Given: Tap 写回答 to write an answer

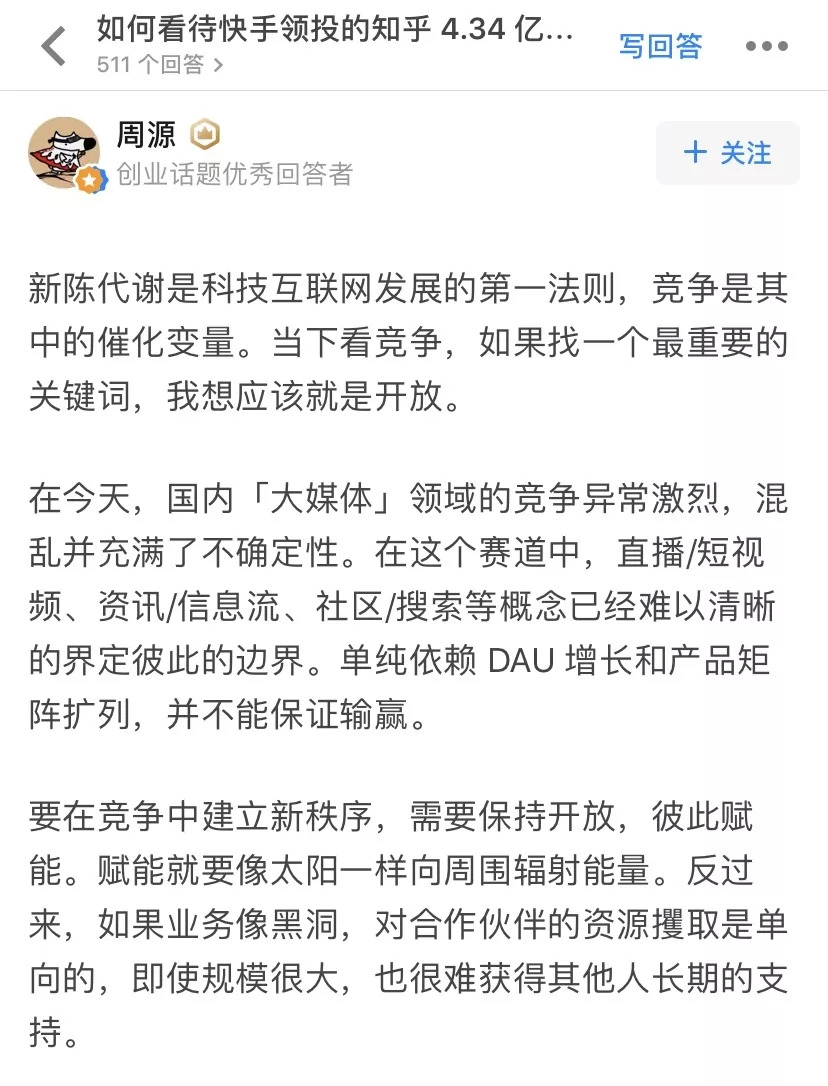Looking at the screenshot, I should 660,46.
